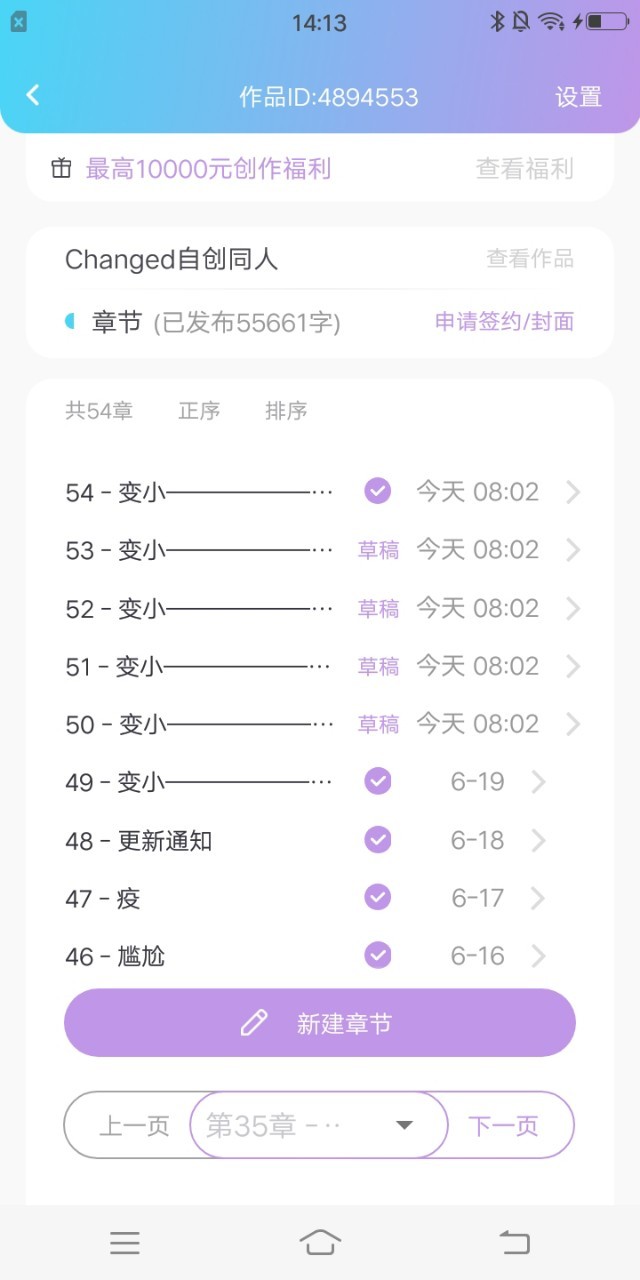Open draft chapter 50 - 变小
The width and height of the screenshot is (640, 1280).
[322, 724]
